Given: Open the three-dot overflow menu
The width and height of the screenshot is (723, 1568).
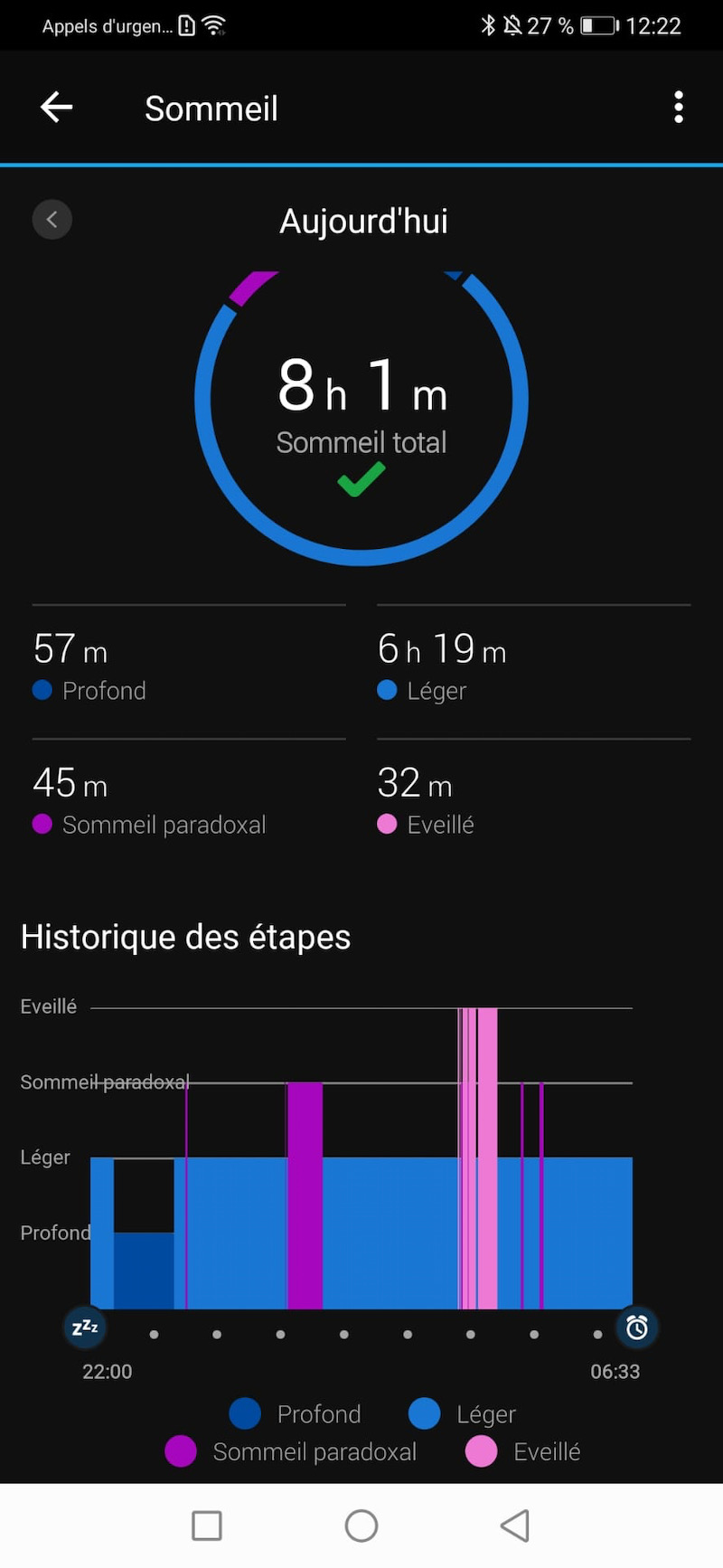Looking at the screenshot, I should 679,108.
